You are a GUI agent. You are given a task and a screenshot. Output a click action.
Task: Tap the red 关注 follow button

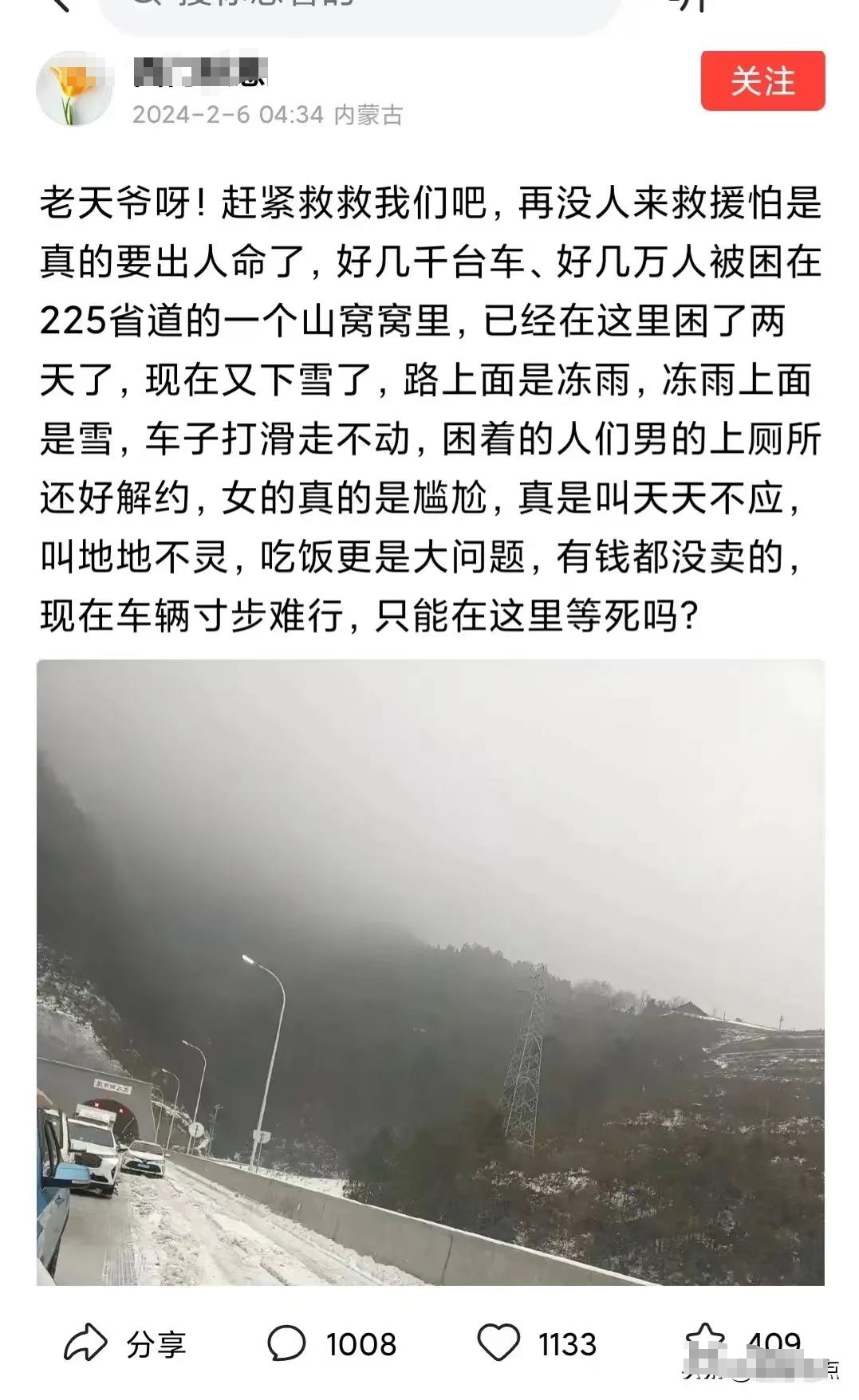pos(762,81)
